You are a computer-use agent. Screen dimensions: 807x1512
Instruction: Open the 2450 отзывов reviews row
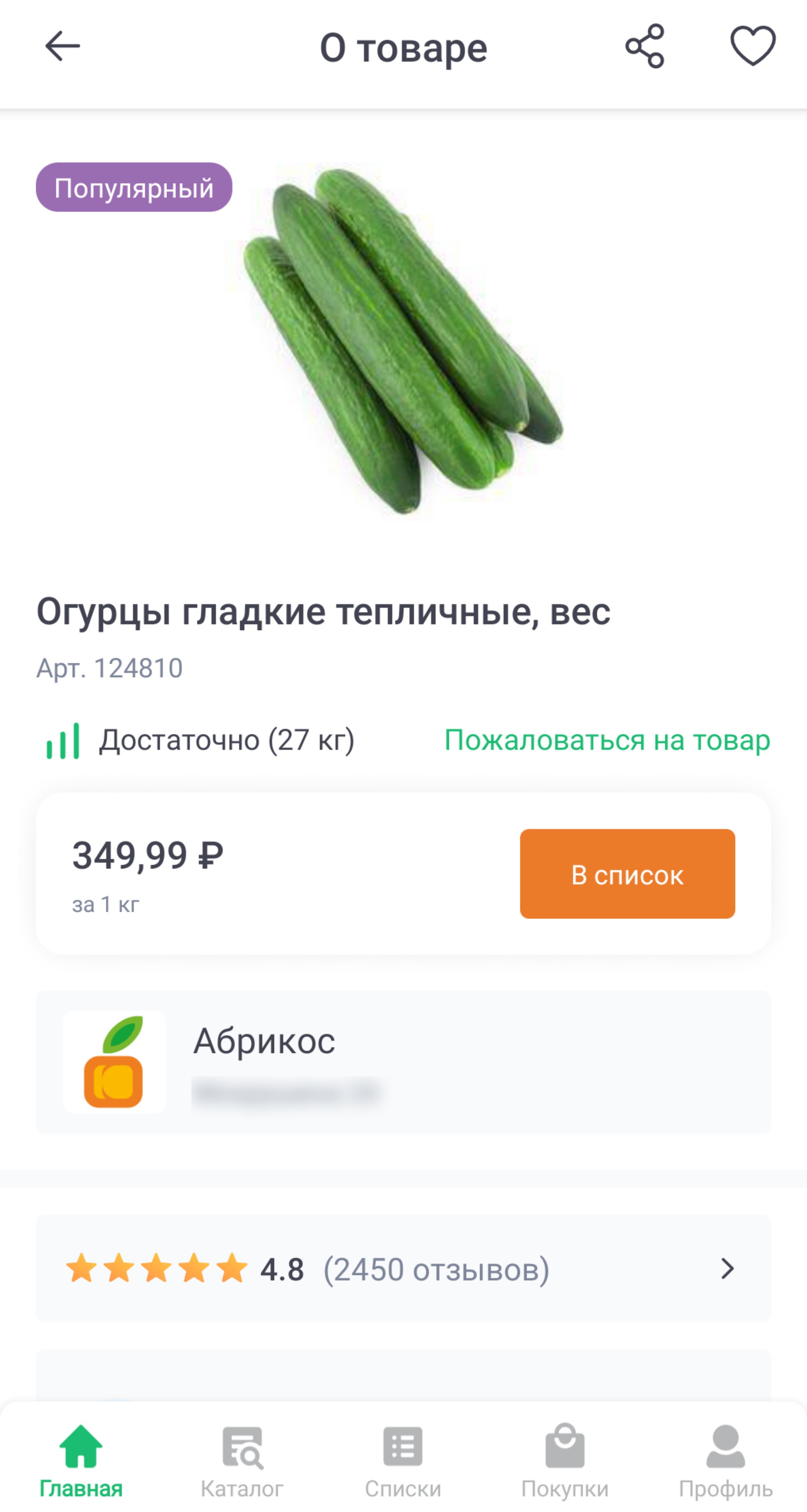(x=403, y=1269)
